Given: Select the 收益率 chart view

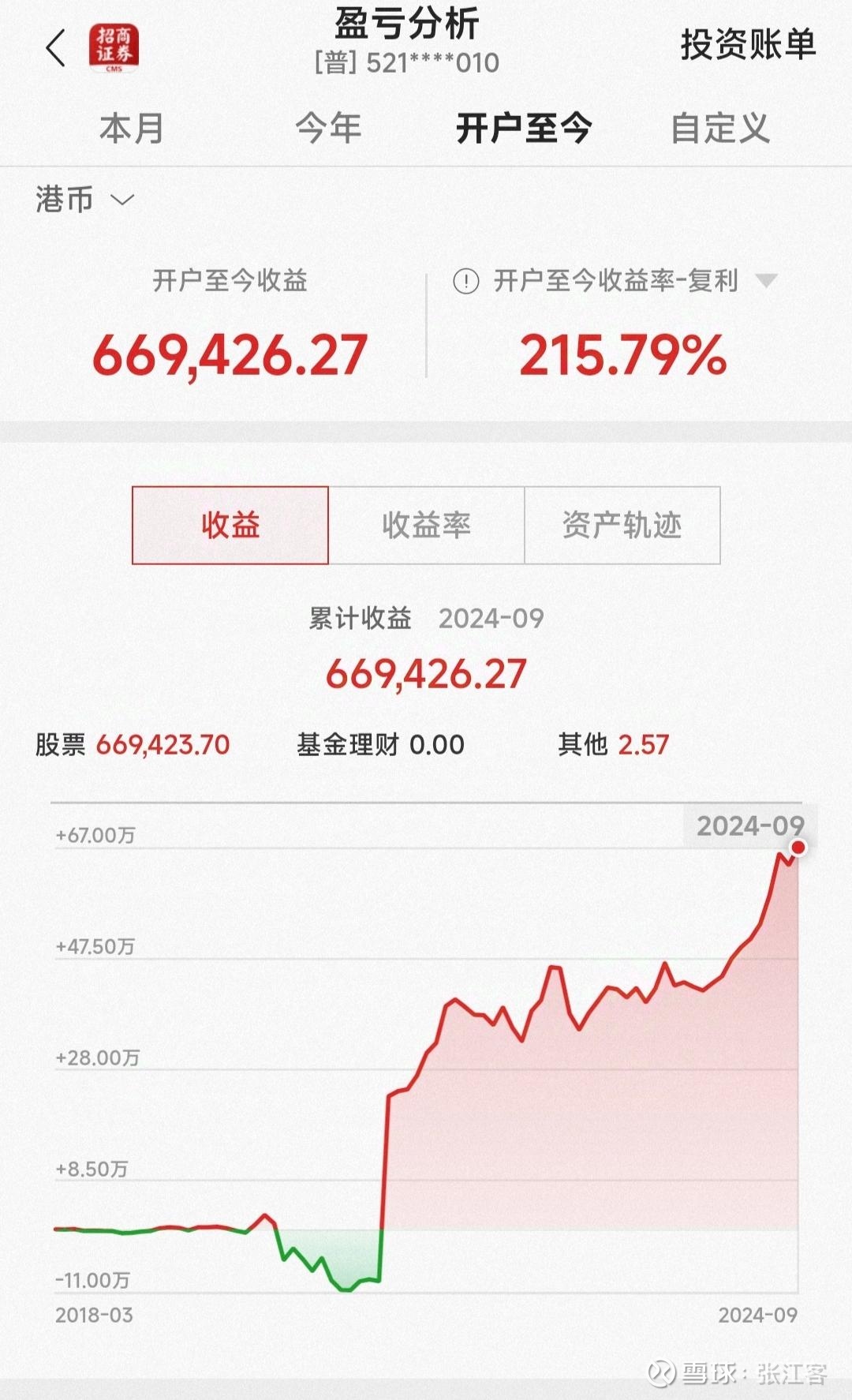Looking at the screenshot, I should pos(426,525).
